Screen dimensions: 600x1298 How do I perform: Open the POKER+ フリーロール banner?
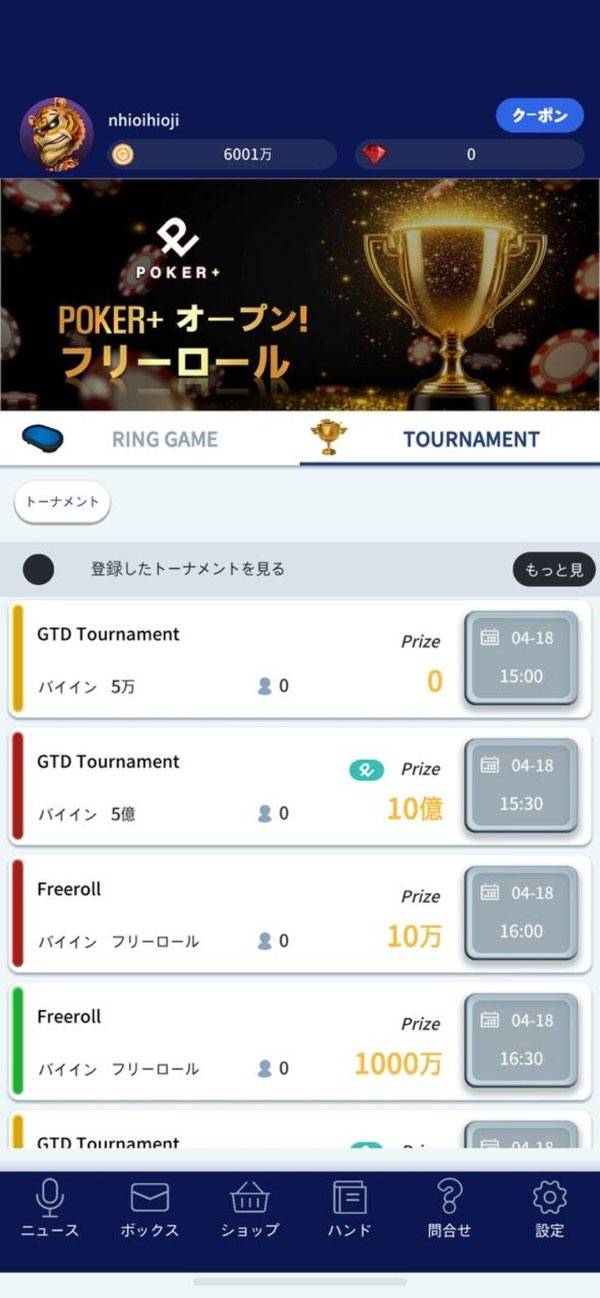(300, 294)
